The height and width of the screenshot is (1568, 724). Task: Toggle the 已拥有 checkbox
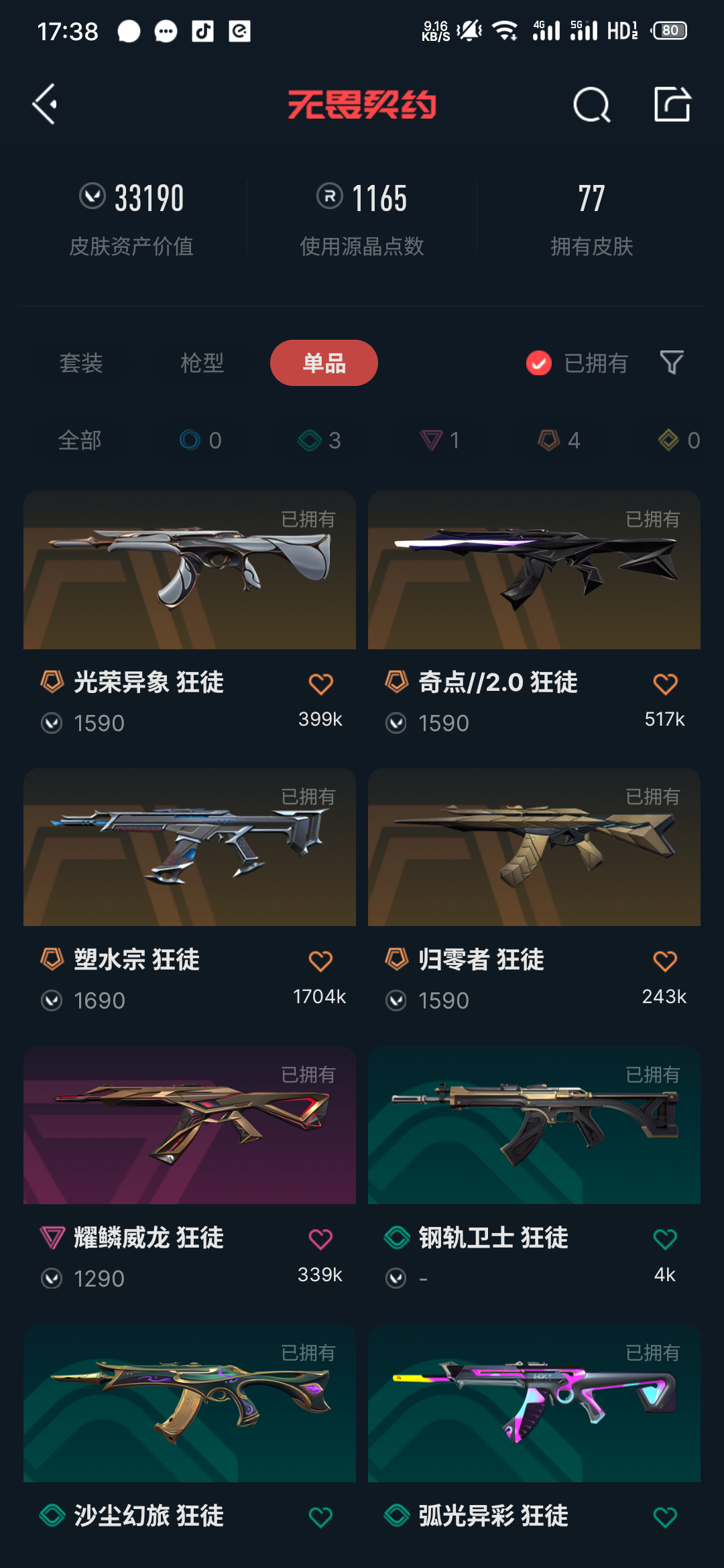(539, 363)
